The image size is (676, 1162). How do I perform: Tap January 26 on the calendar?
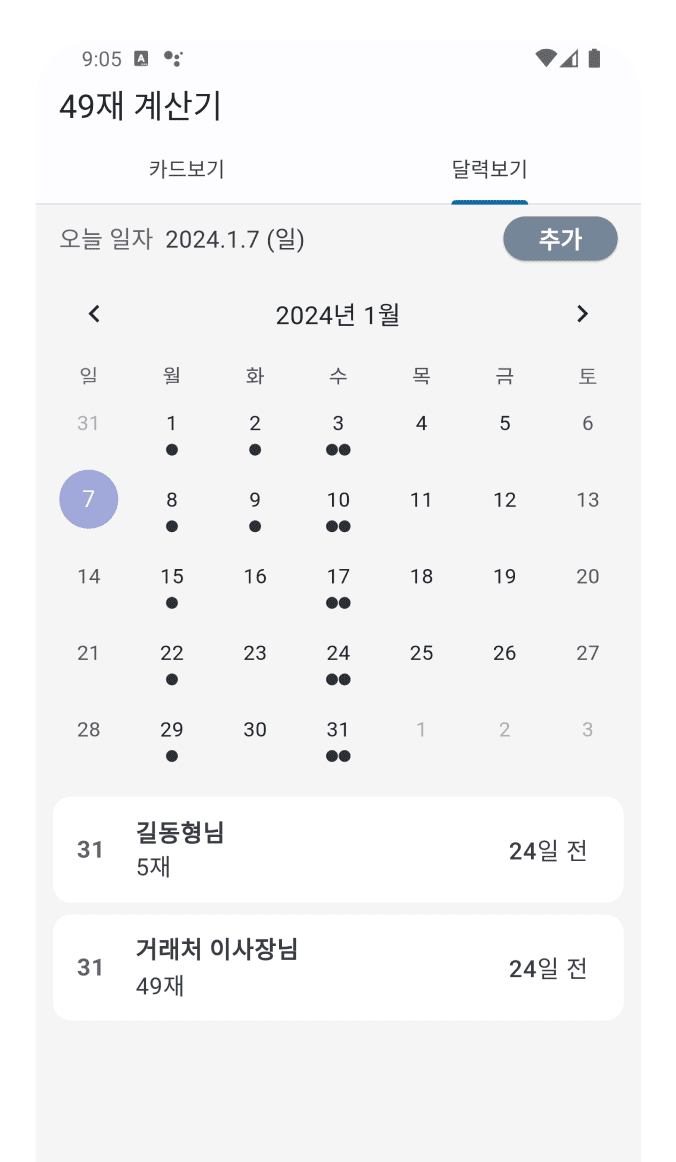click(505, 653)
